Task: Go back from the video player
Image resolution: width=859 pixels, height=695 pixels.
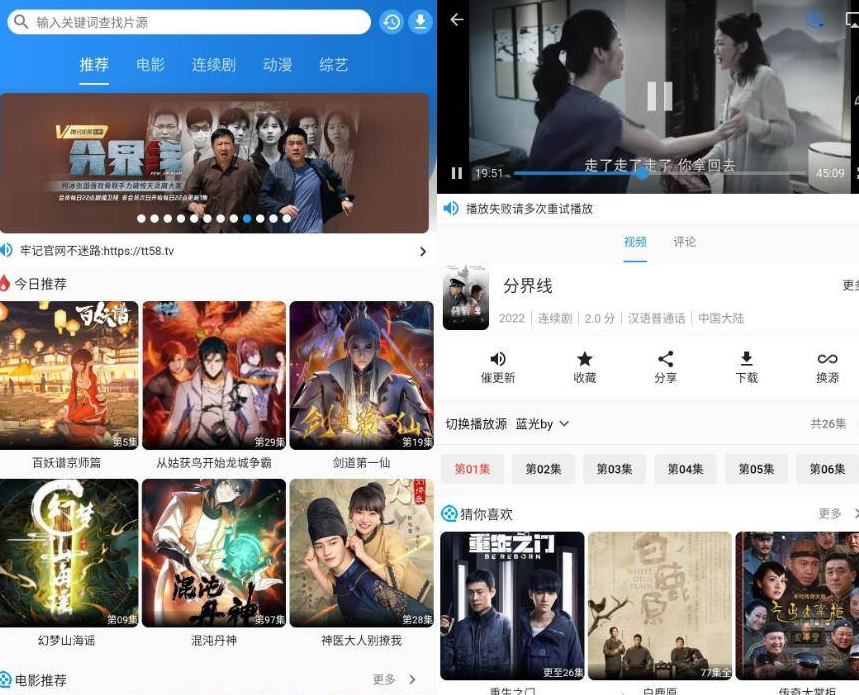Action: click(457, 19)
